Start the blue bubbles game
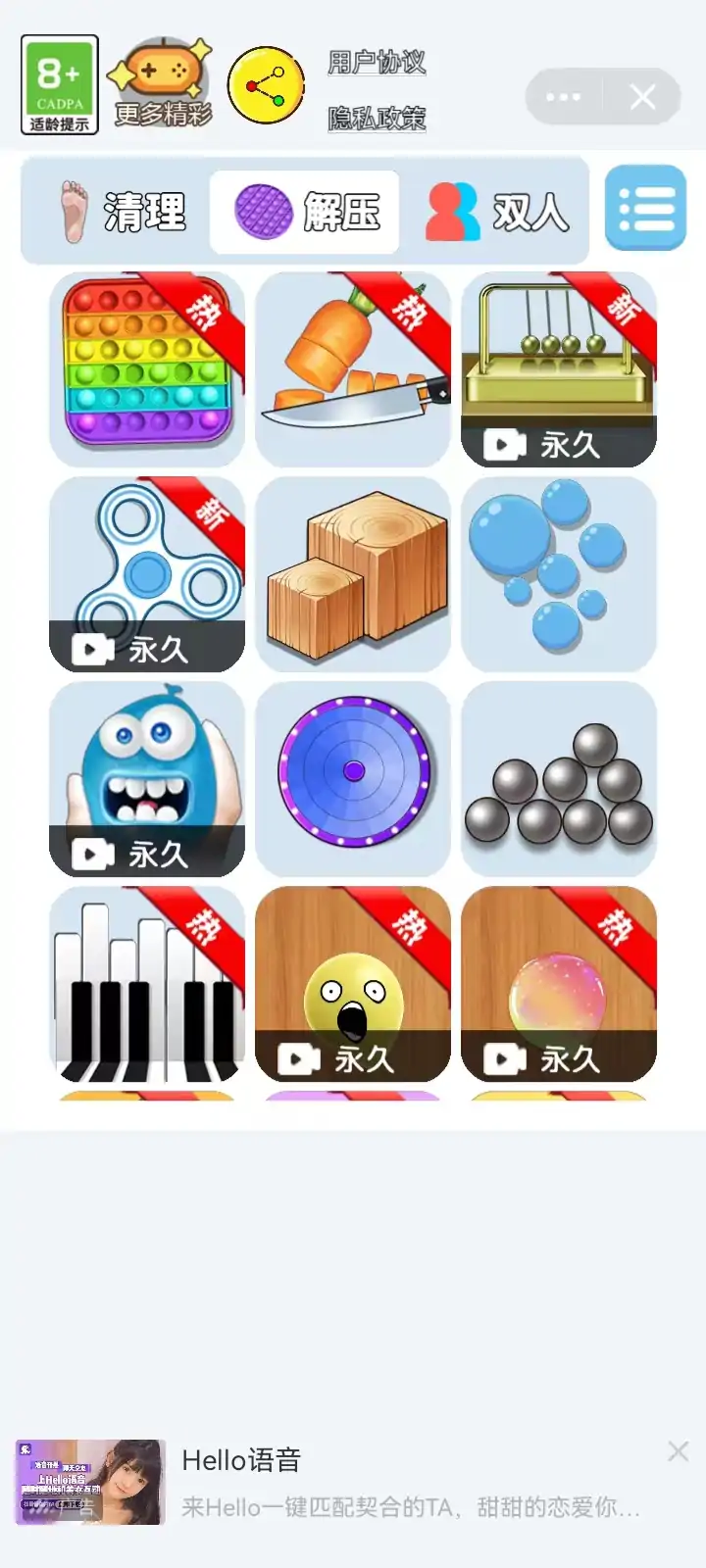The height and width of the screenshot is (1568, 706). [x=559, y=574]
